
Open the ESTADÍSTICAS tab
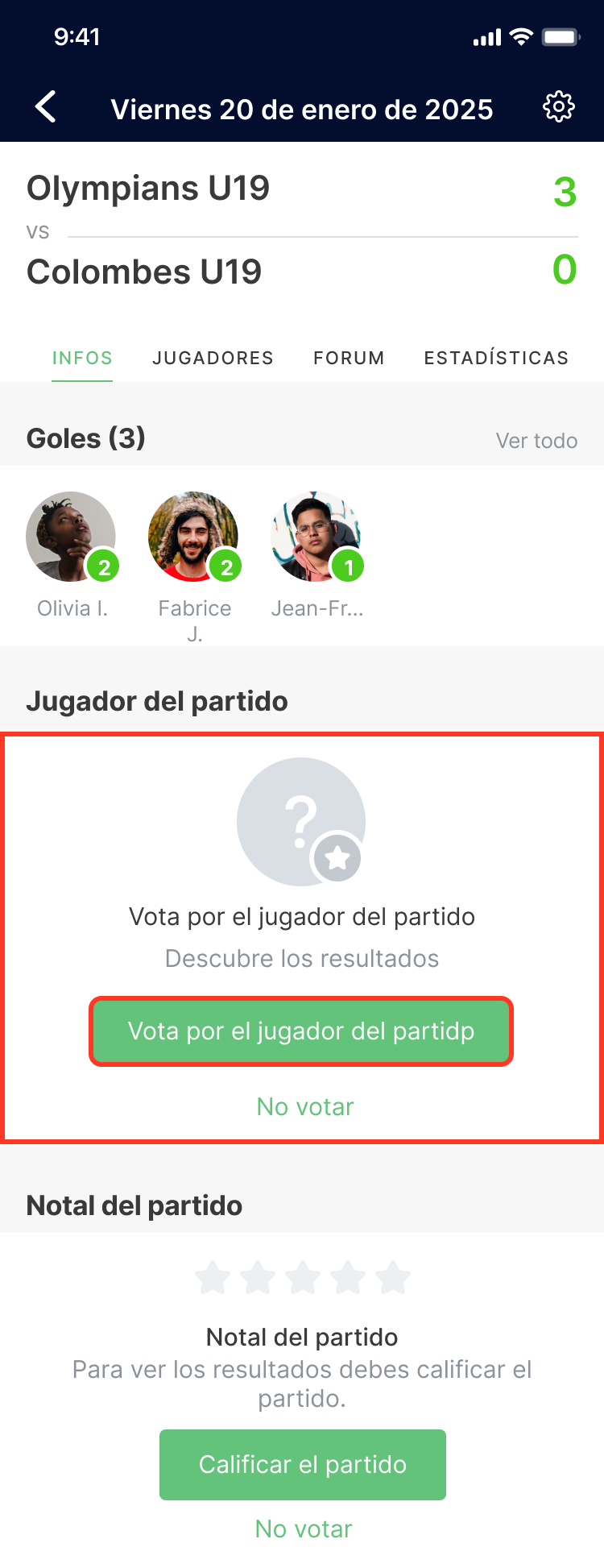[x=497, y=358]
